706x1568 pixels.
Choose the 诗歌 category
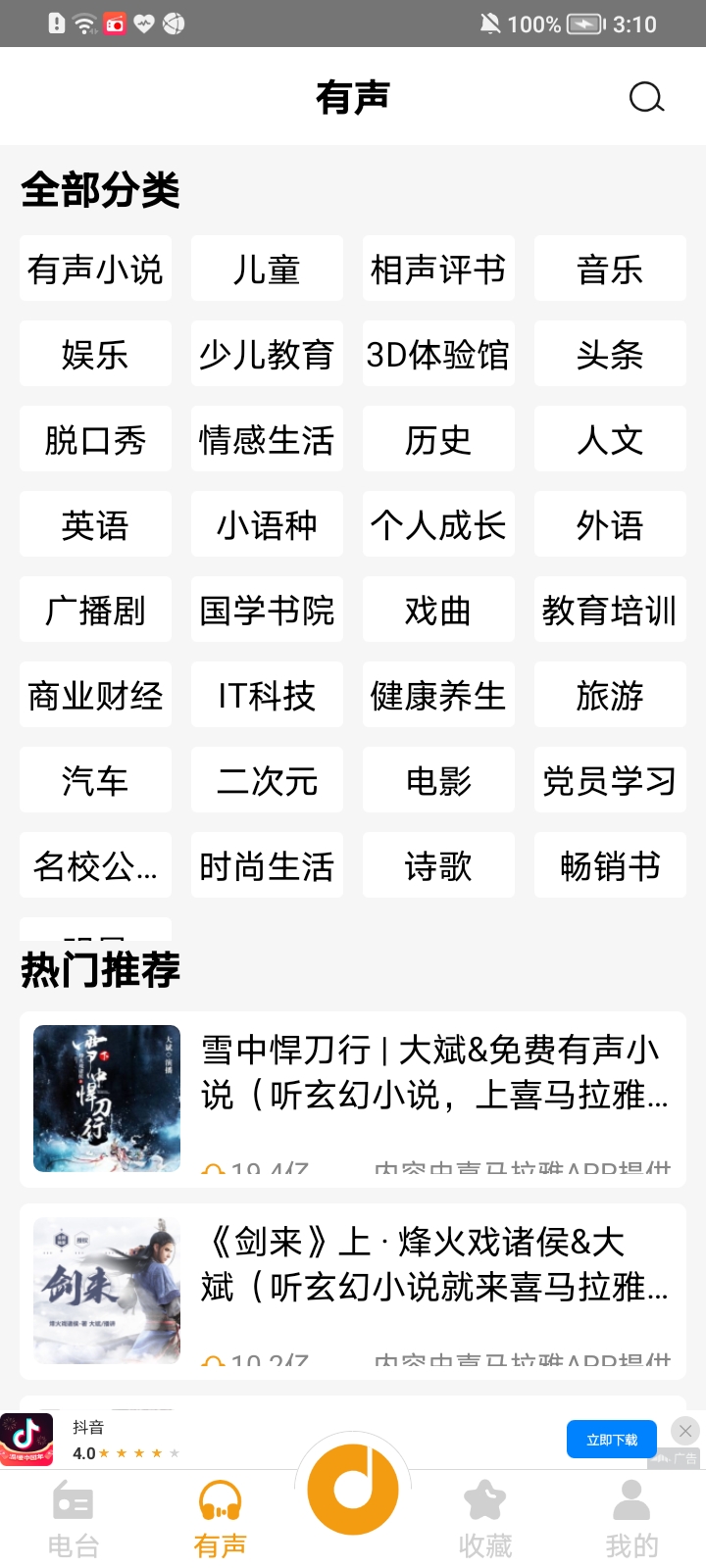tap(438, 866)
